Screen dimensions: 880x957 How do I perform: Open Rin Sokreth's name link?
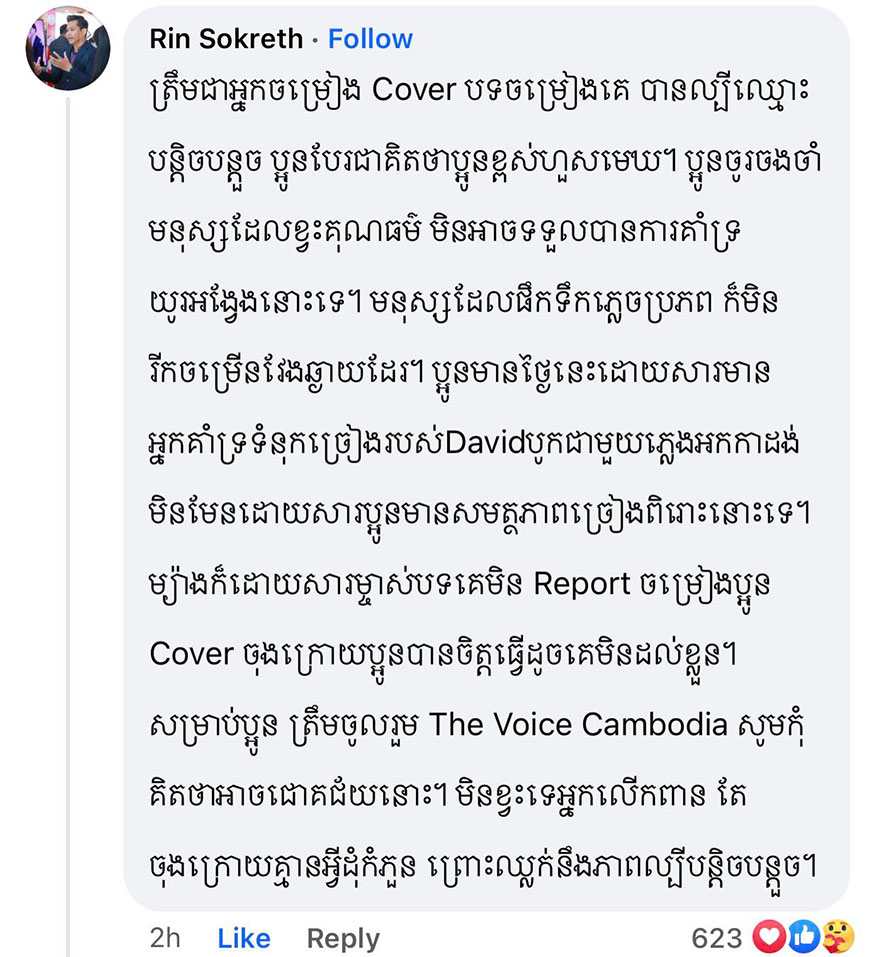click(225, 39)
